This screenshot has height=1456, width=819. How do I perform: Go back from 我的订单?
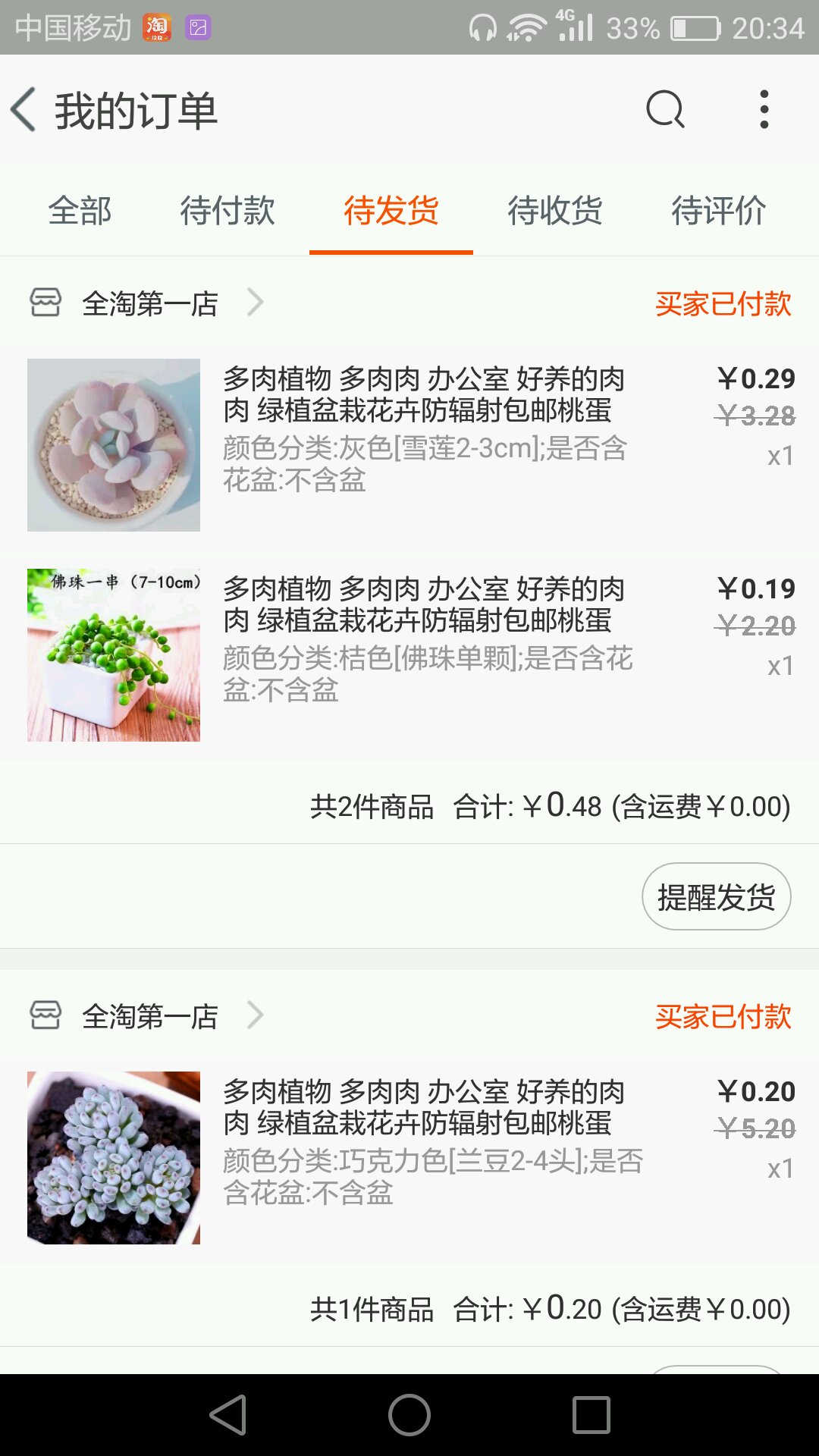(x=24, y=110)
